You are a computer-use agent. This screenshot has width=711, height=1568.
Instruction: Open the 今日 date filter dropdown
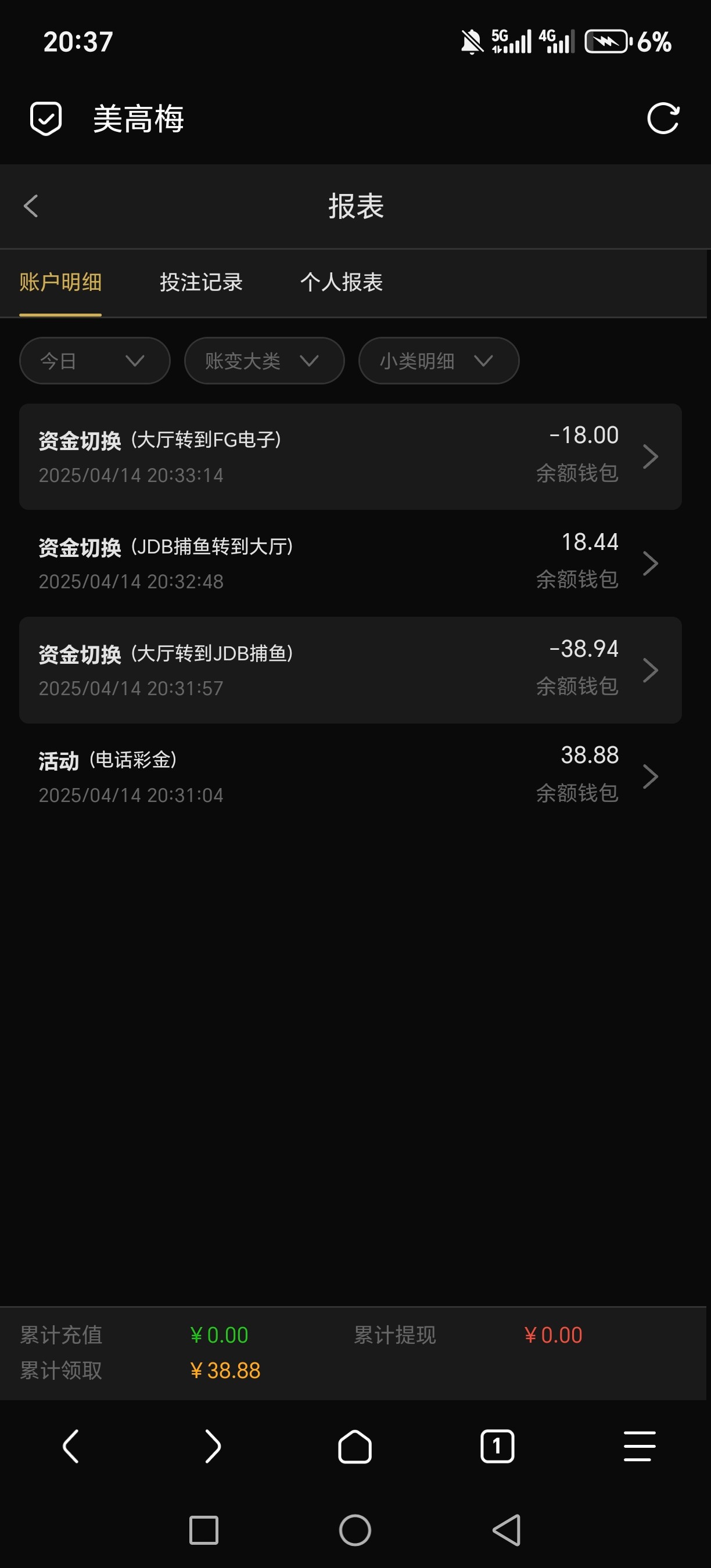(94, 360)
